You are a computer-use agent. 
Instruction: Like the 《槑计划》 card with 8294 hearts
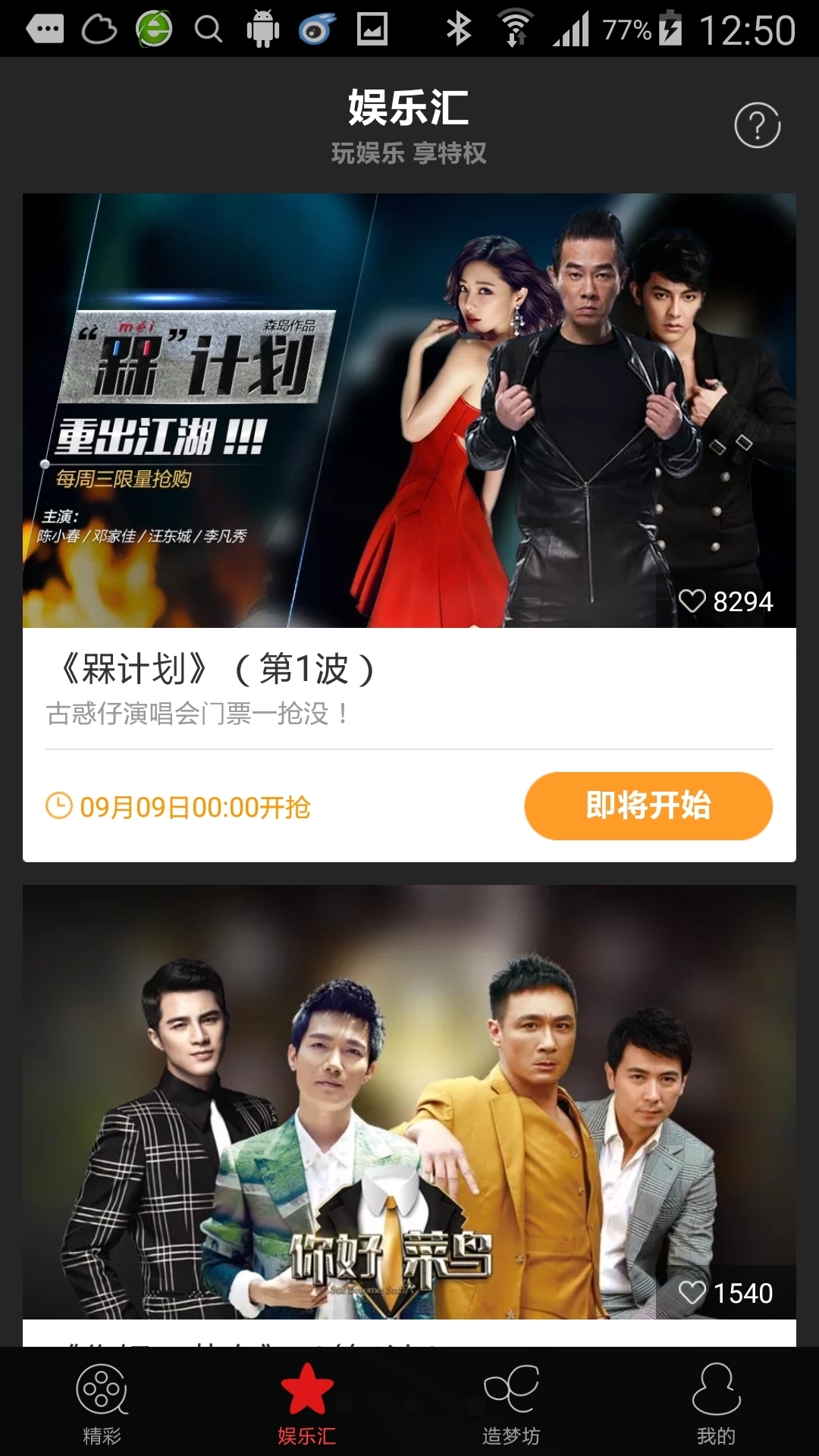[x=692, y=601]
